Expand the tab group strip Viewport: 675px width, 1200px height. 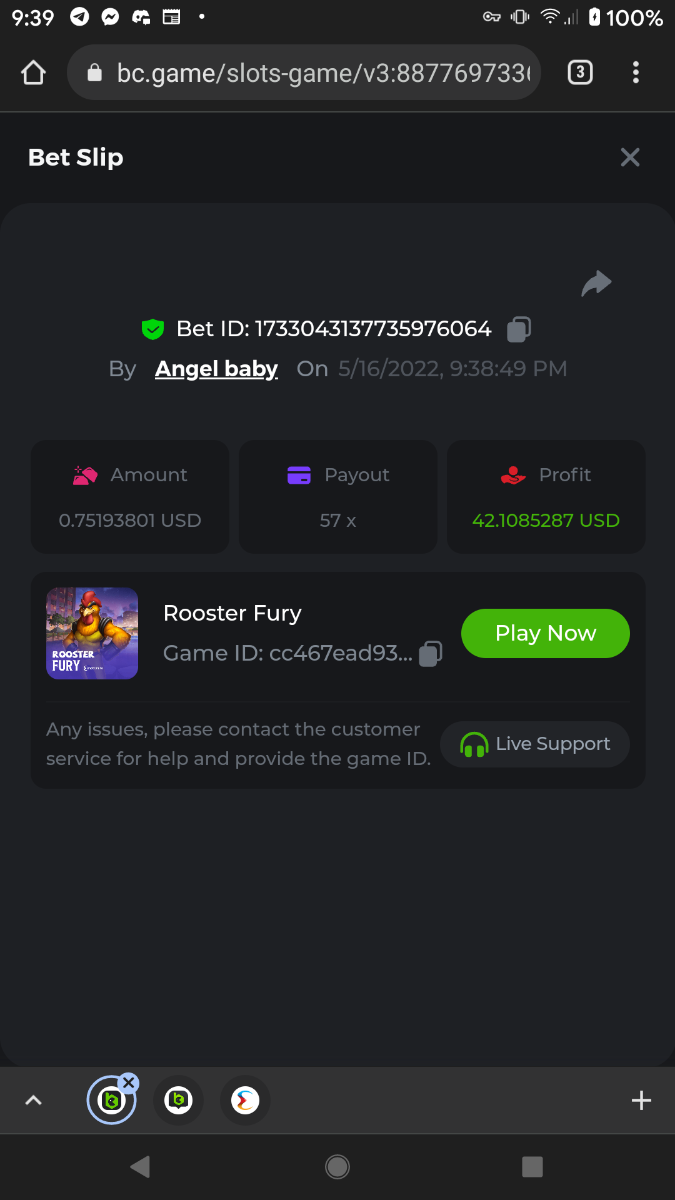[x=33, y=1101]
